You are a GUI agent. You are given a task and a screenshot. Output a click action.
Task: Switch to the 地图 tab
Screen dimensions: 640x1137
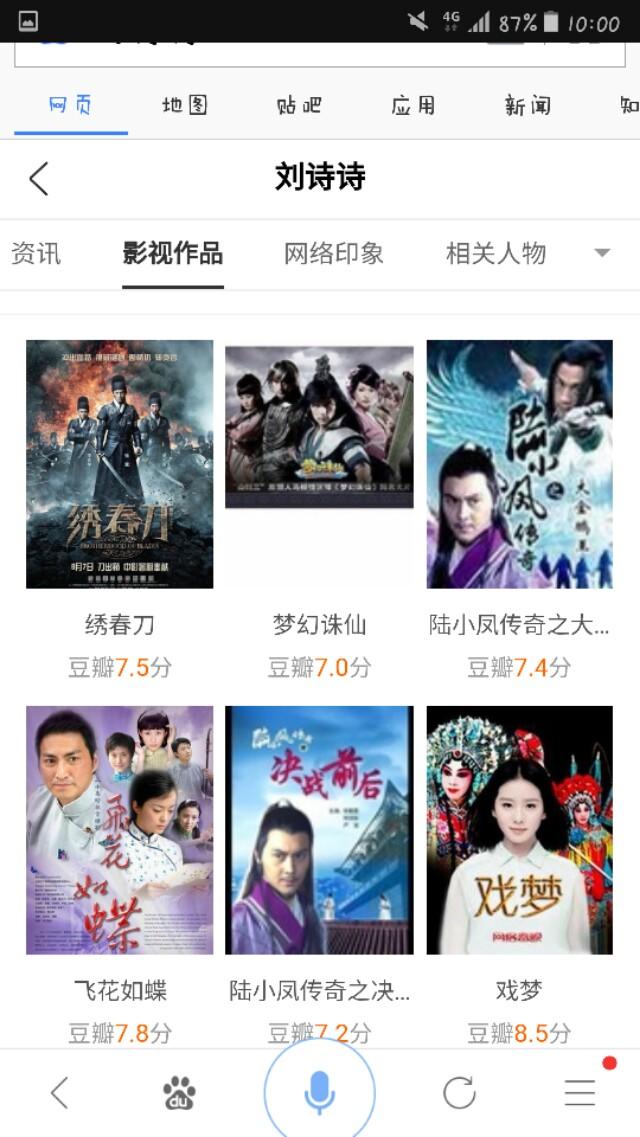[185, 105]
